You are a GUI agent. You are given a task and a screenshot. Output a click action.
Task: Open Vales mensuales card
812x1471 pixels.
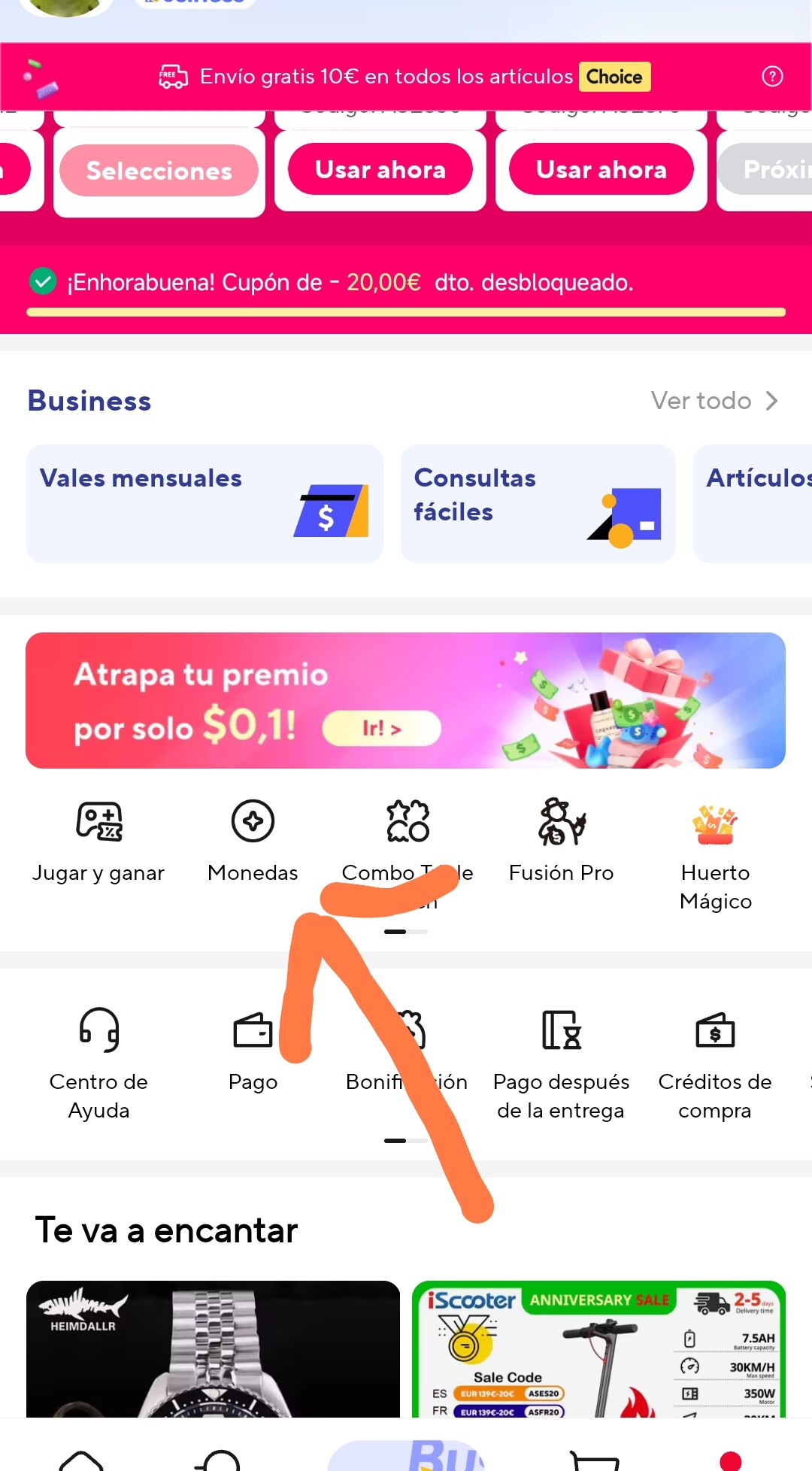(205, 503)
